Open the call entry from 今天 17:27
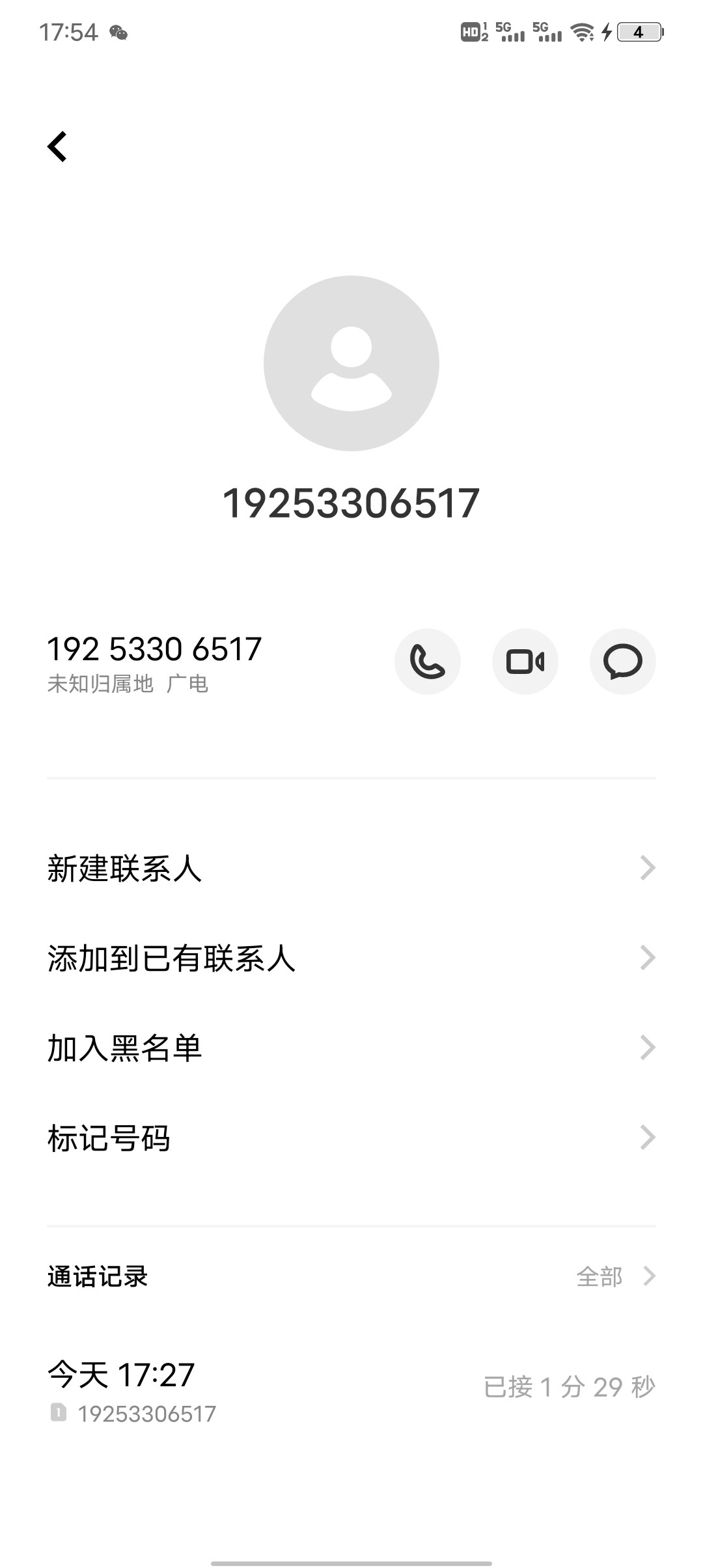The image size is (703, 1568). 351,1388
